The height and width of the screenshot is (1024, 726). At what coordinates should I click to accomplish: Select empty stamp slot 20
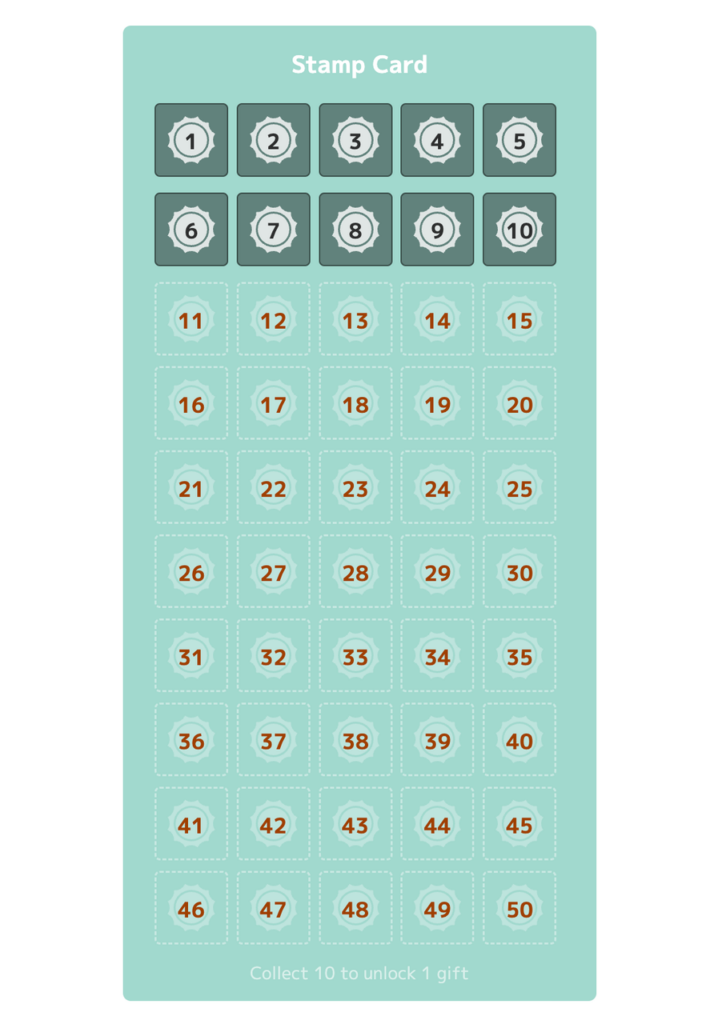519,404
